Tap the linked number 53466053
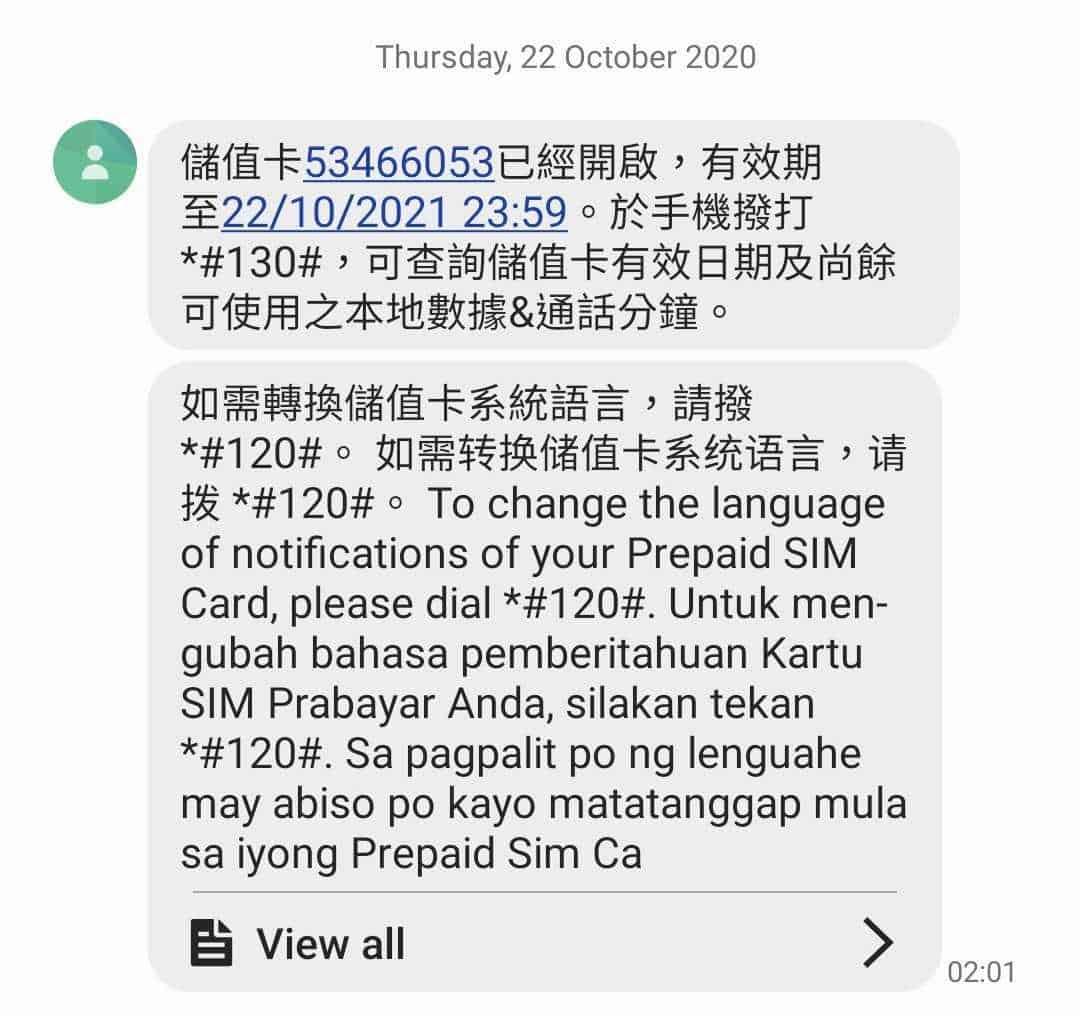Screen dimensions: 1080x1017 tap(398, 161)
